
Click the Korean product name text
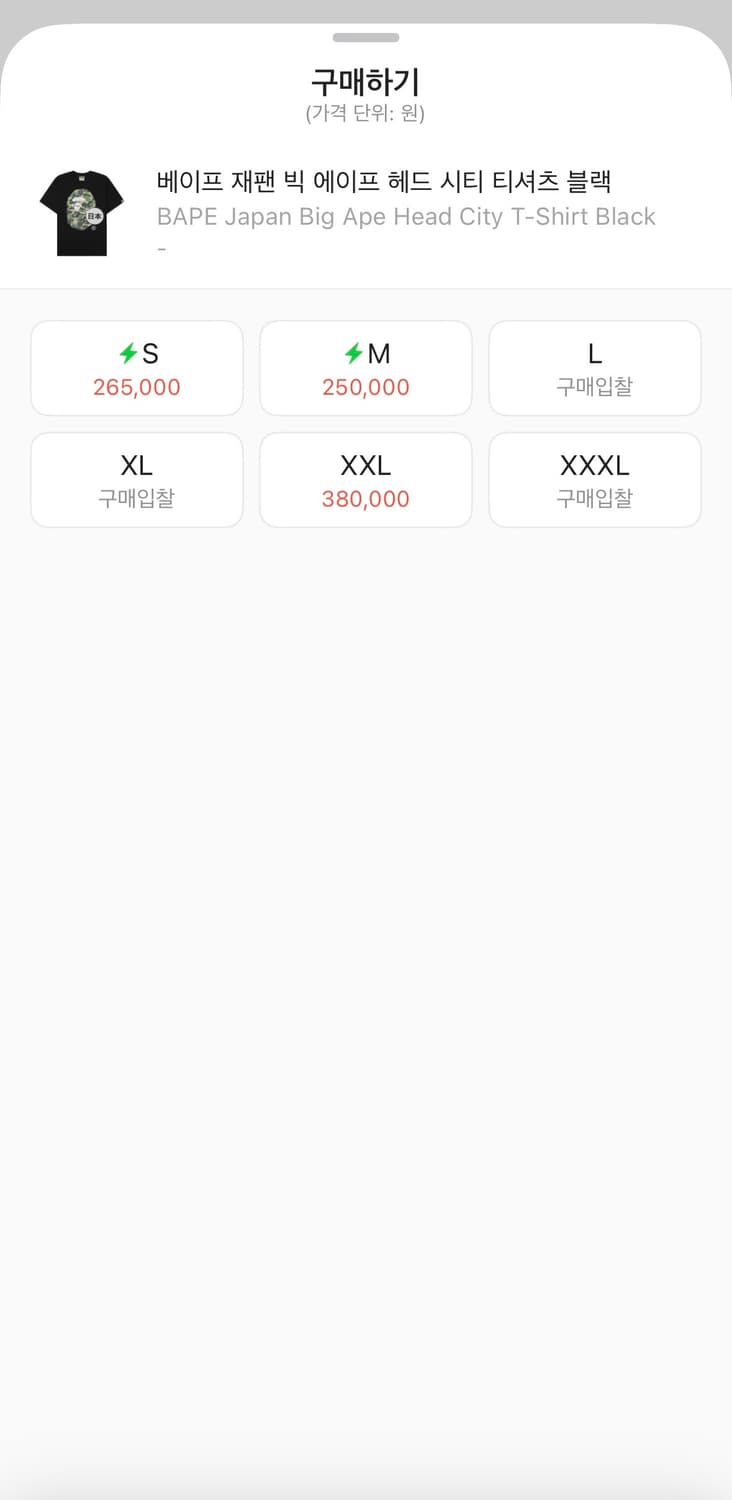click(386, 182)
